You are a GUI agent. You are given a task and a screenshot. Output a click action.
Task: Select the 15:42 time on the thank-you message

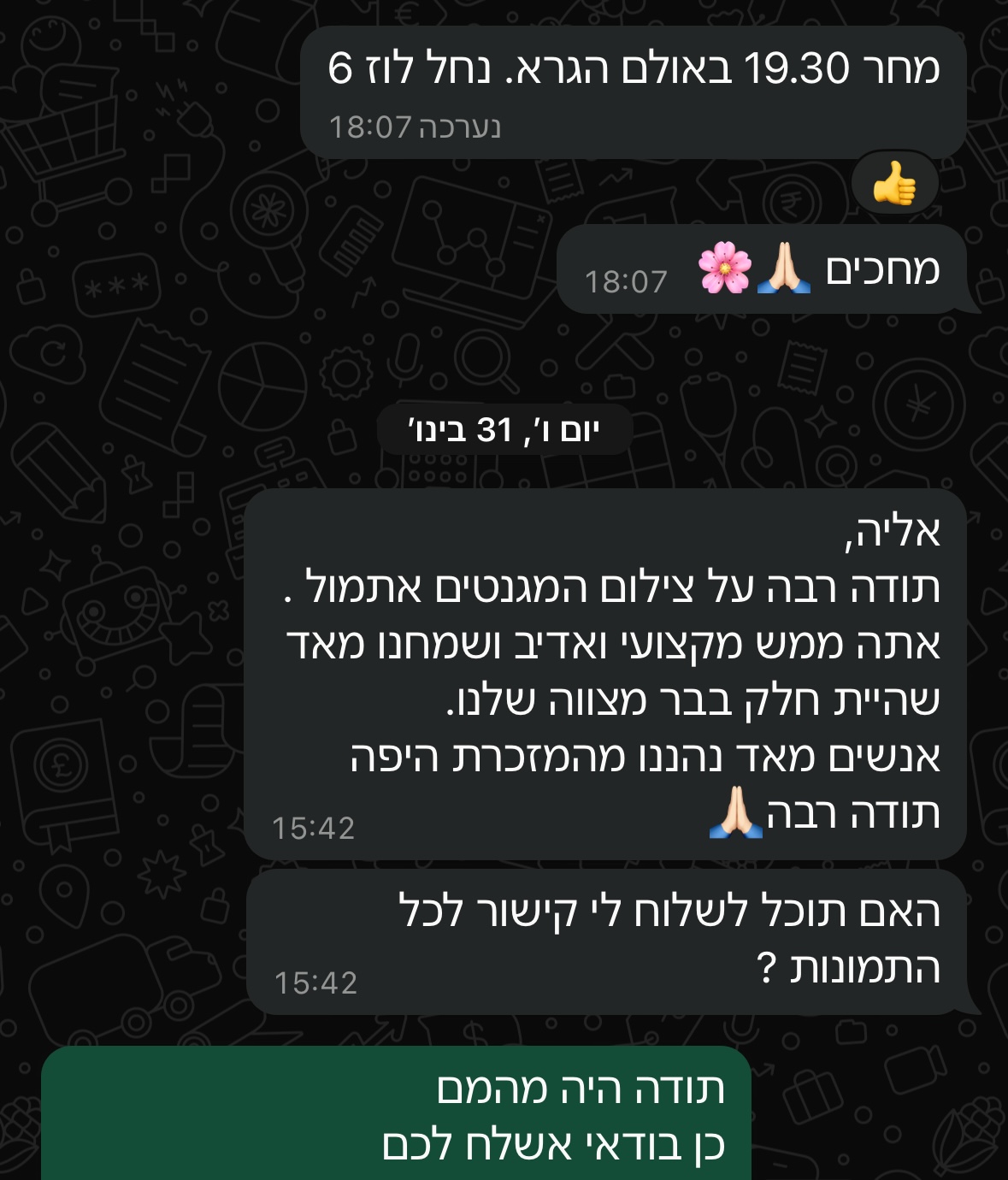click(x=316, y=825)
